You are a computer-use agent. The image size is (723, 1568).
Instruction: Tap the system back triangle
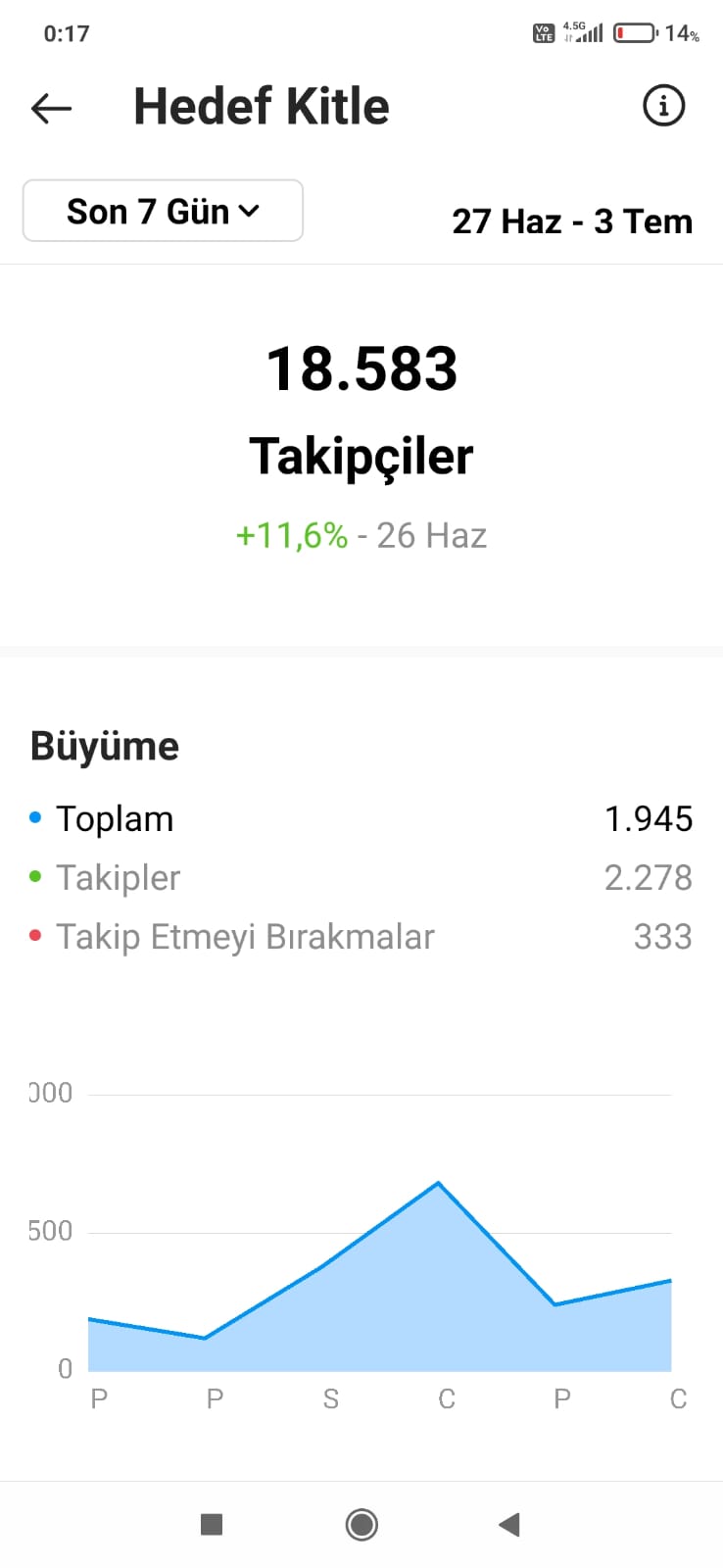(508, 1524)
